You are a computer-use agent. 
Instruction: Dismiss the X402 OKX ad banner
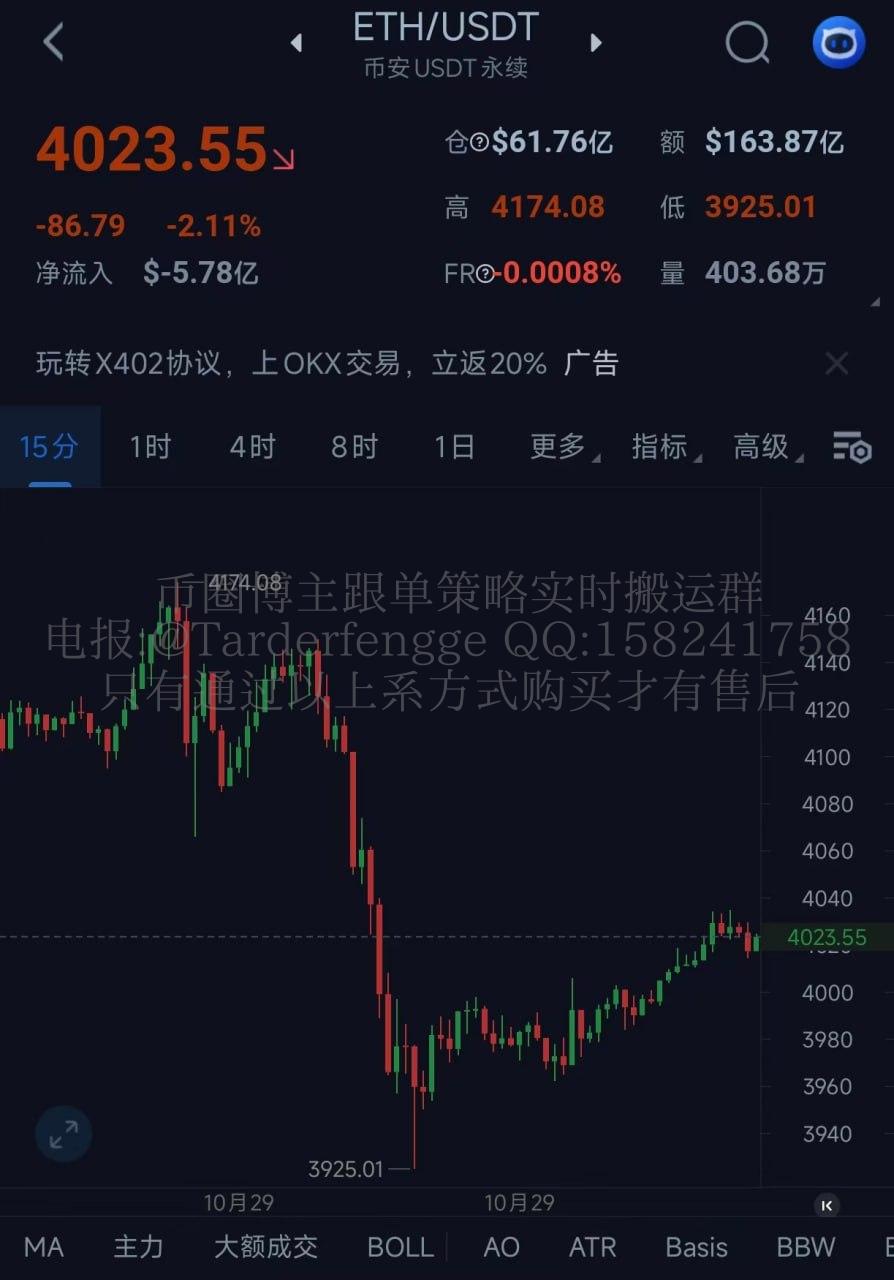coord(836,363)
